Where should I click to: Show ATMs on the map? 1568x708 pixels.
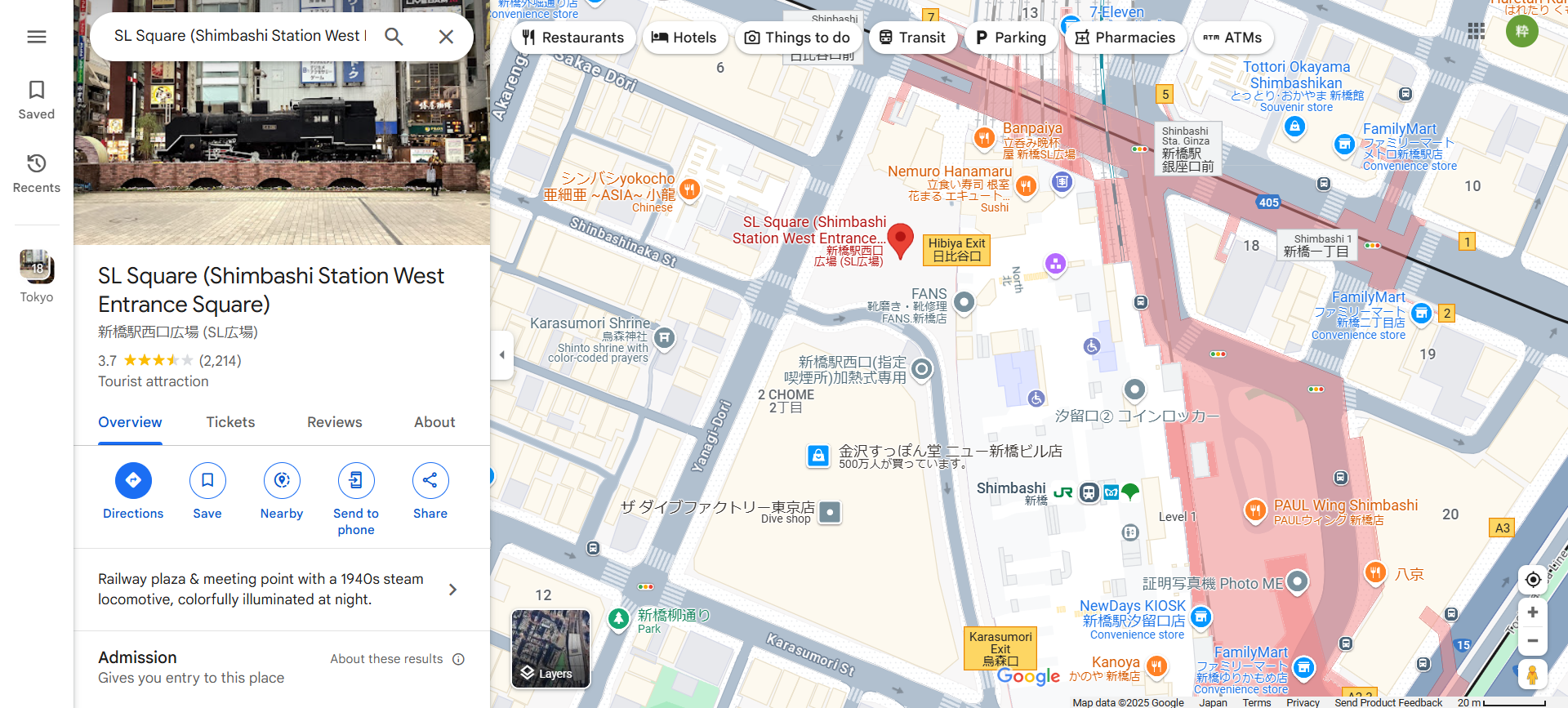1233,38
